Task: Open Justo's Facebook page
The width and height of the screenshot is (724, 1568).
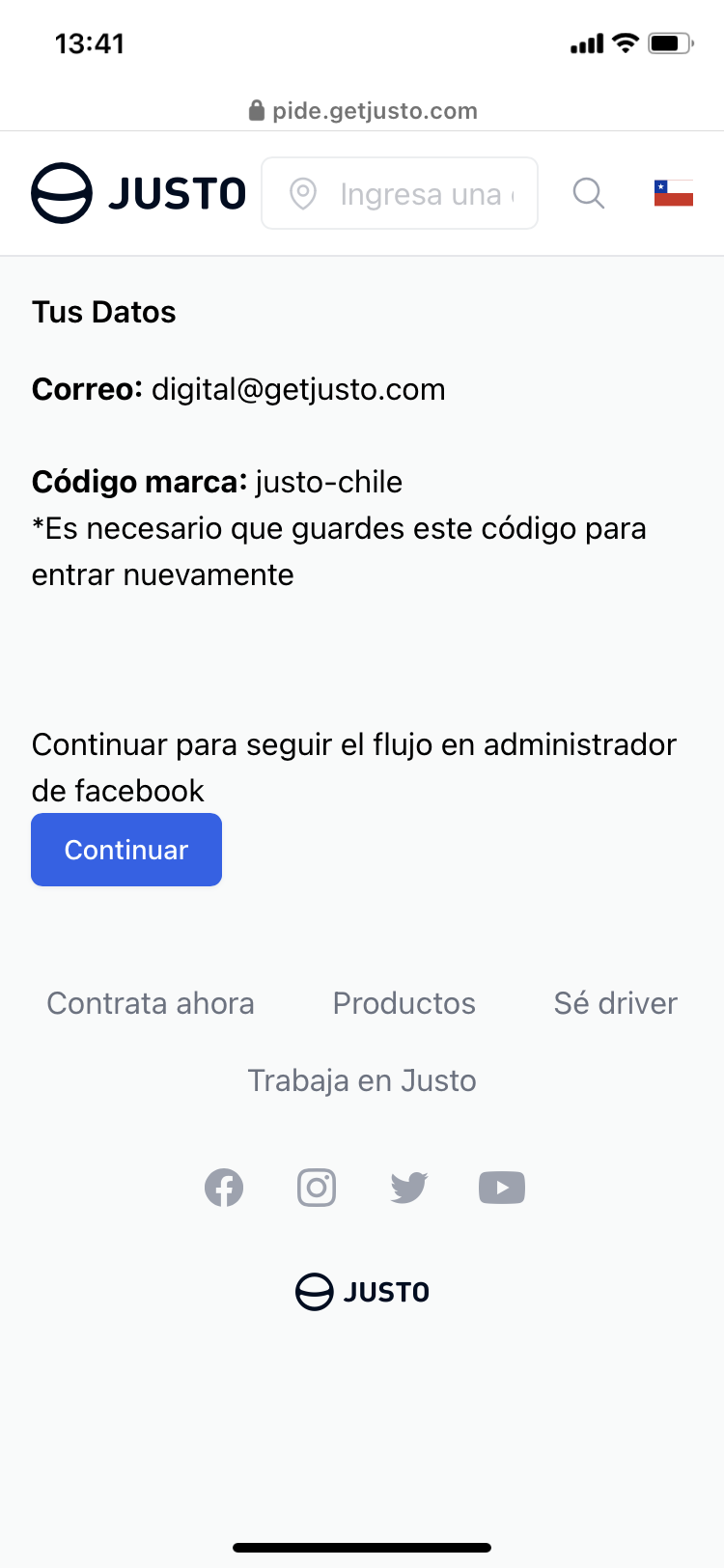Action: coord(224,1188)
